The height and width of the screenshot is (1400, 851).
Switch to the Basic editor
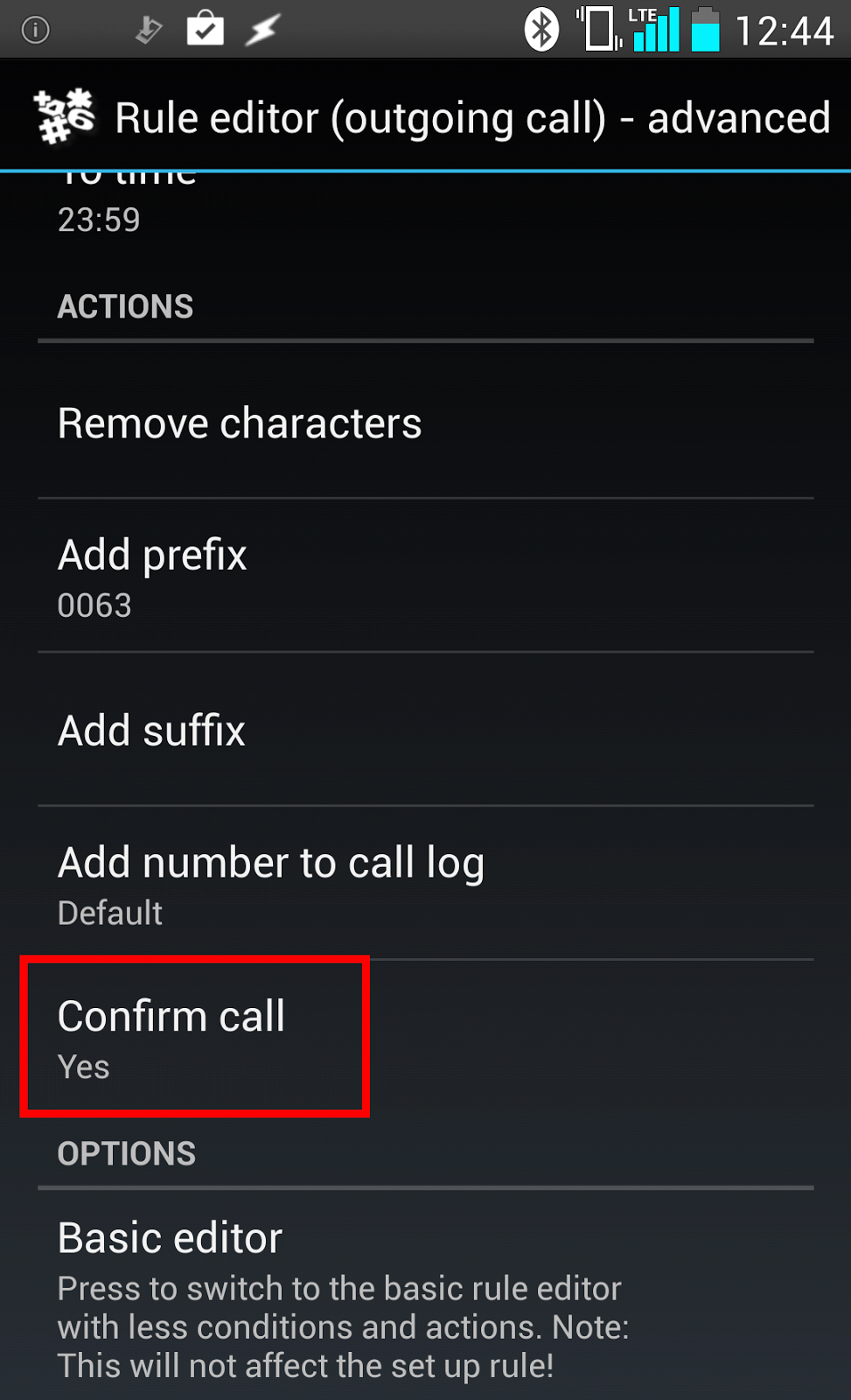coord(425,1298)
